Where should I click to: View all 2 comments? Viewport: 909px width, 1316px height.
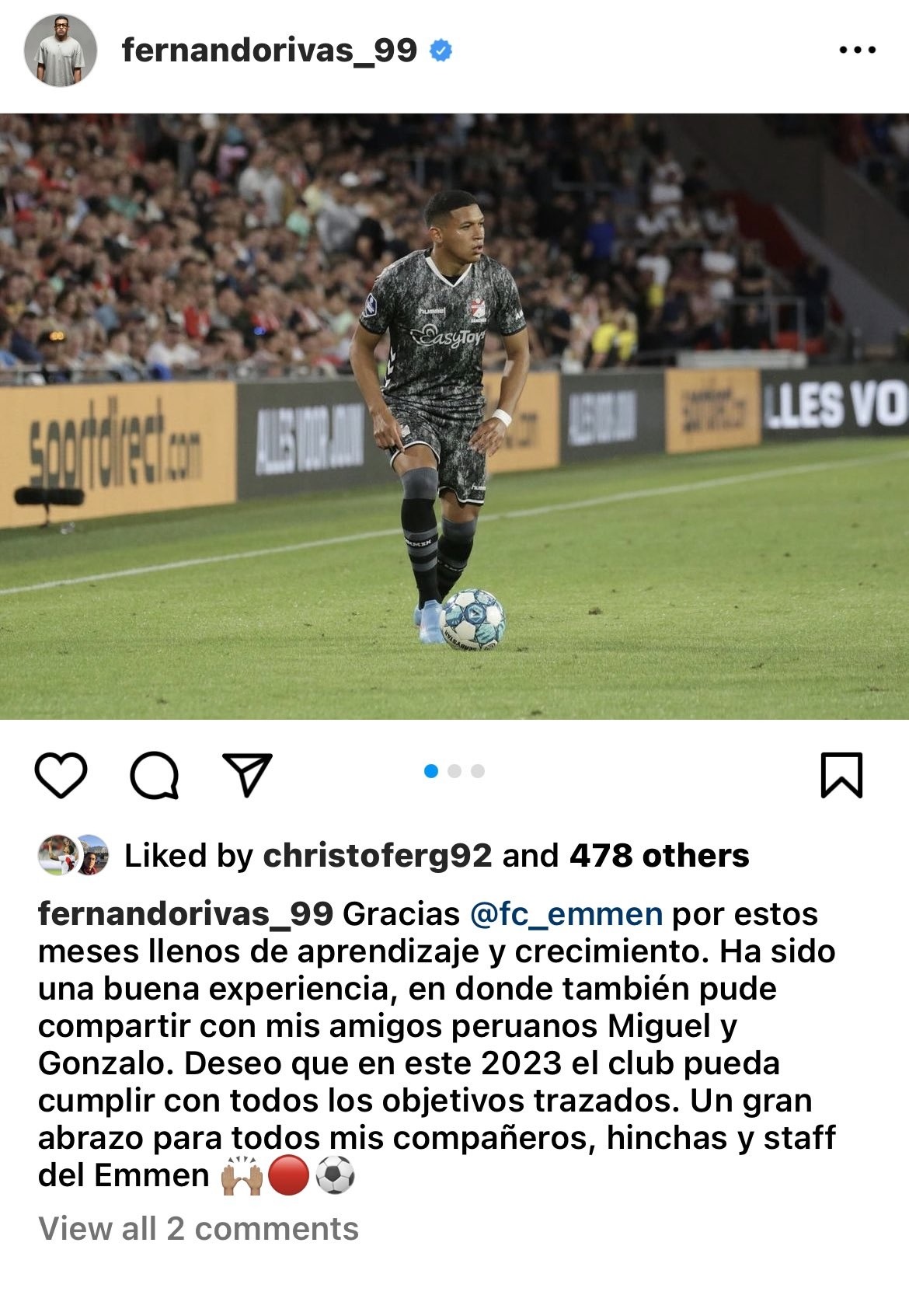coord(198,1229)
